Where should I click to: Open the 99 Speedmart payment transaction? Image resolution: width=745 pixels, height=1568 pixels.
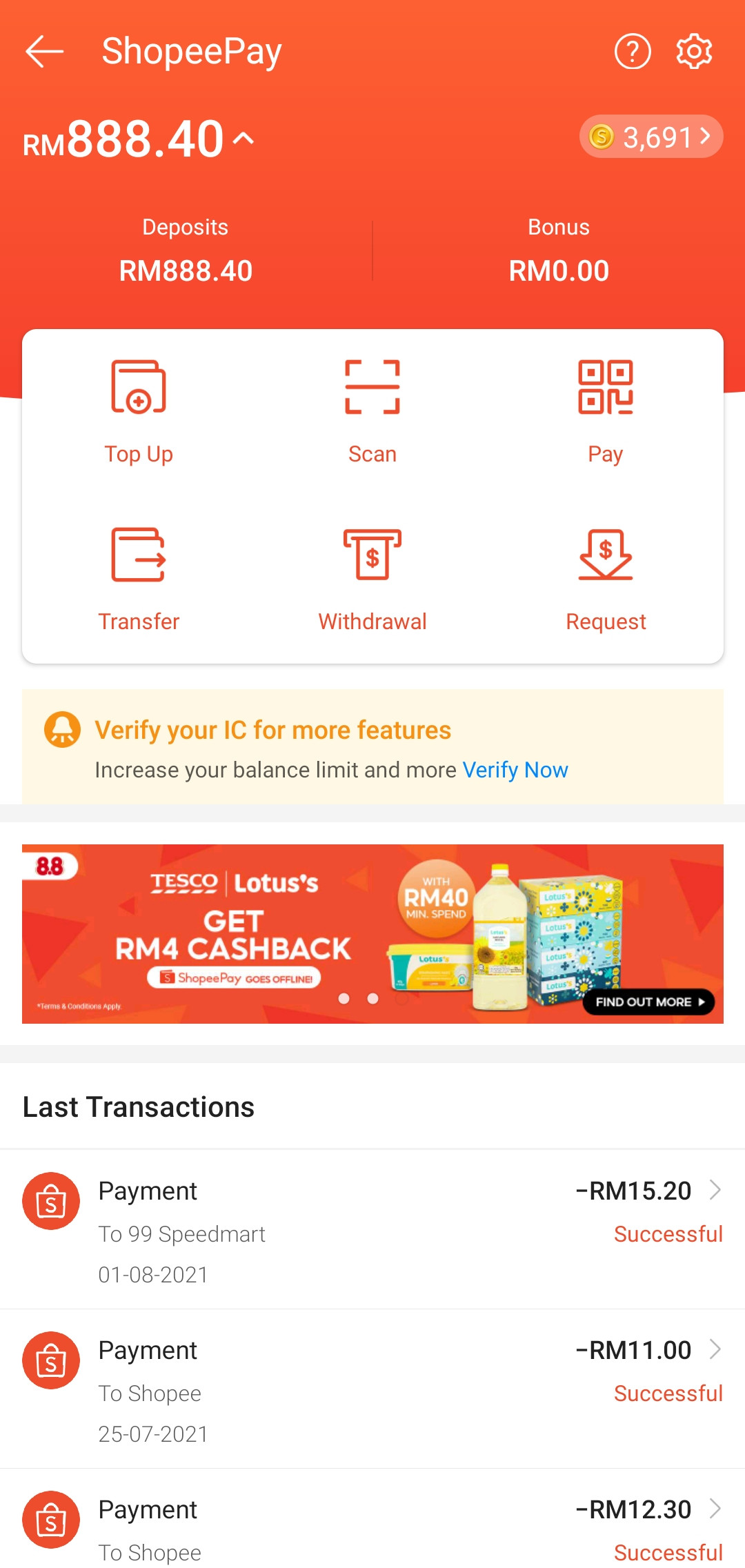click(x=372, y=1229)
